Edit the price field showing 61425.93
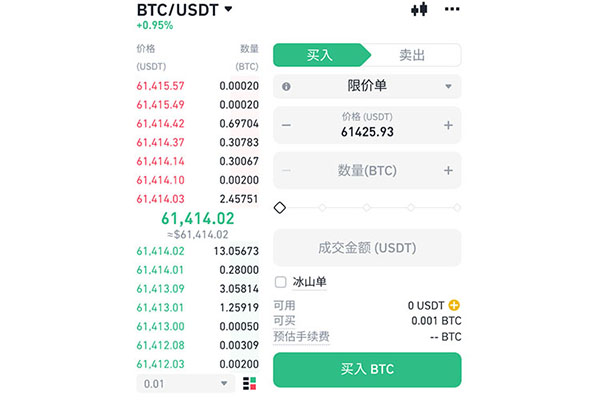The width and height of the screenshot is (600, 400). (367, 131)
